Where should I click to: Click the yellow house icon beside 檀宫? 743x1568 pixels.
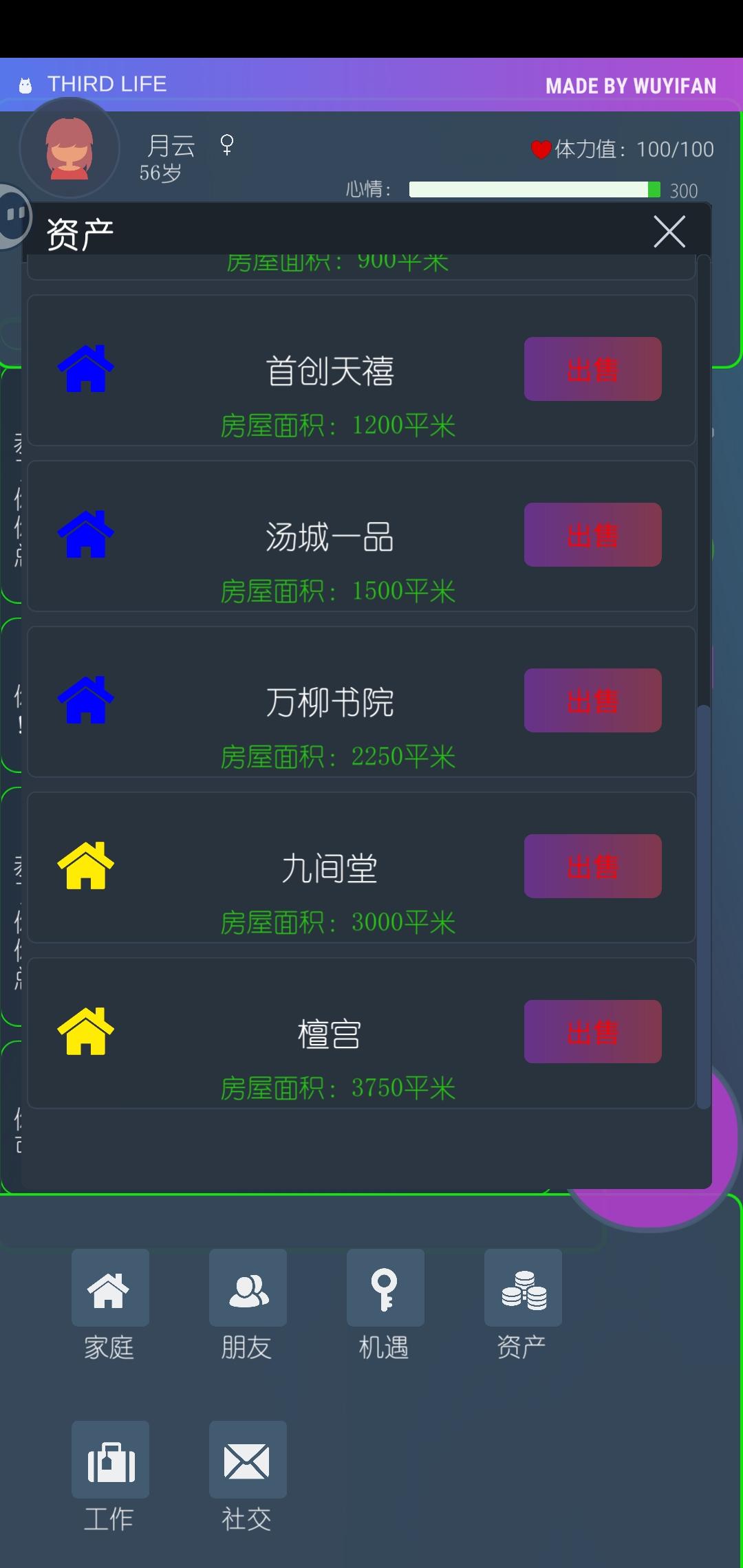[85, 1032]
